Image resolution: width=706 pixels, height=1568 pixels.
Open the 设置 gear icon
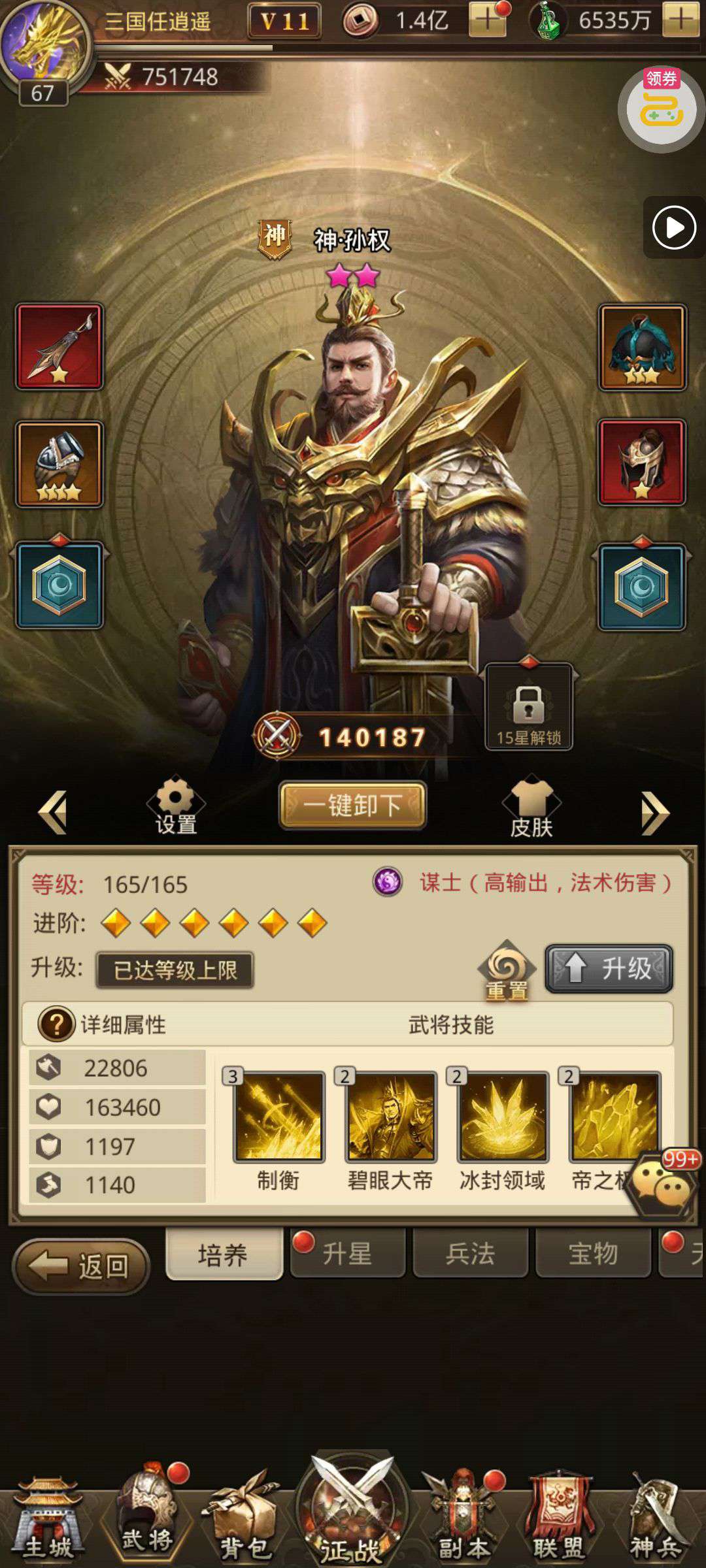[x=175, y=806]
